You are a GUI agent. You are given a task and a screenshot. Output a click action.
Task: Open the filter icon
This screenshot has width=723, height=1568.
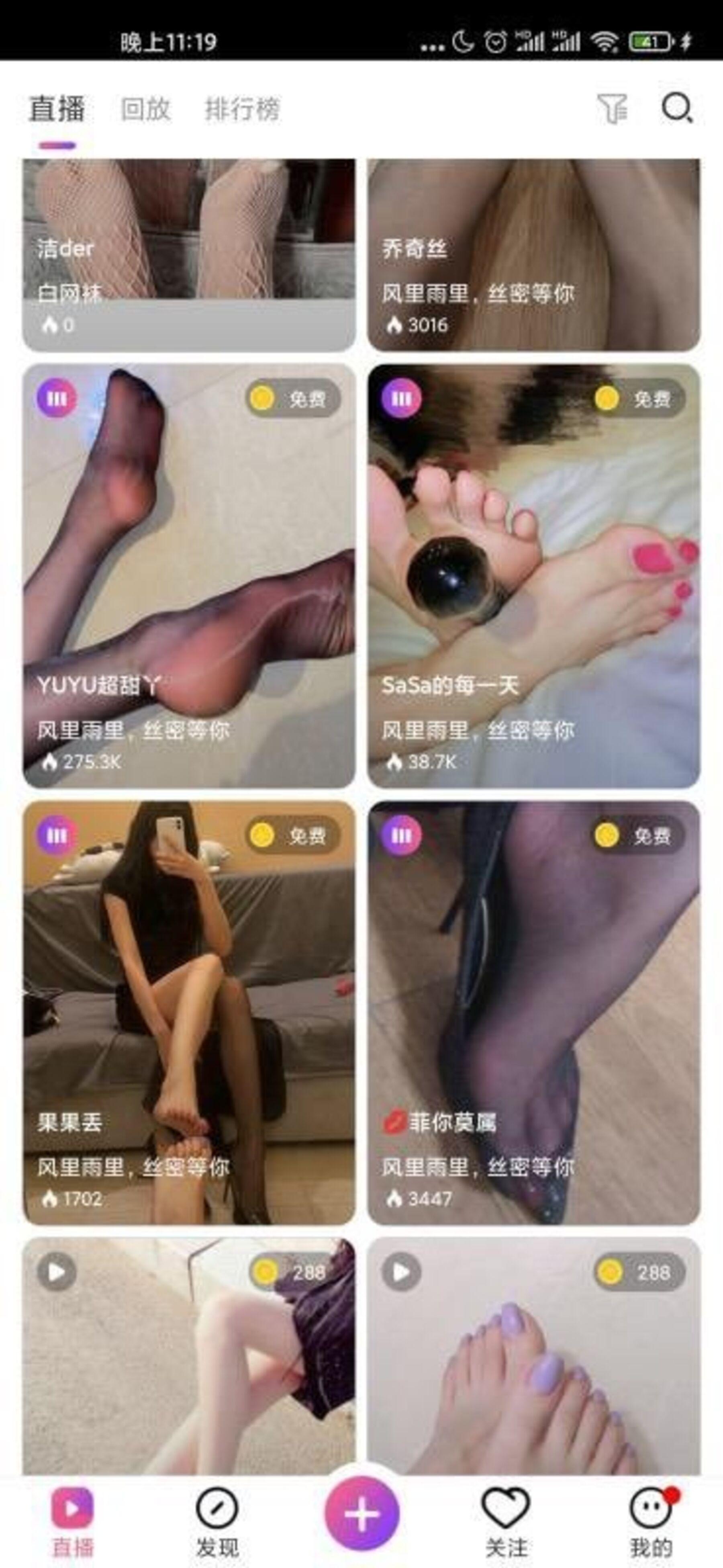(x=612, y=109)
